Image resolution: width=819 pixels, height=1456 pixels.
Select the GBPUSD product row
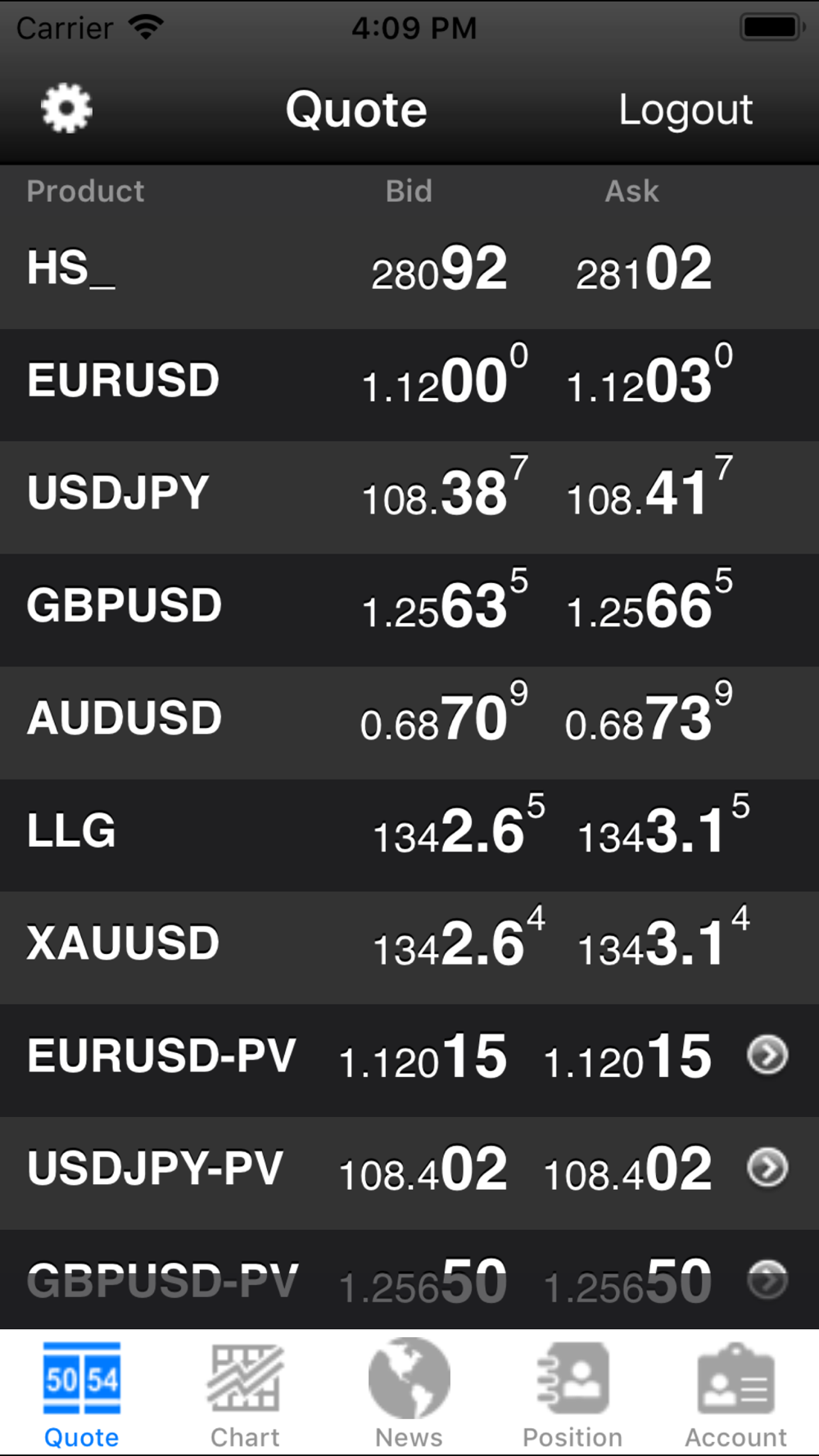click(409, 610)
